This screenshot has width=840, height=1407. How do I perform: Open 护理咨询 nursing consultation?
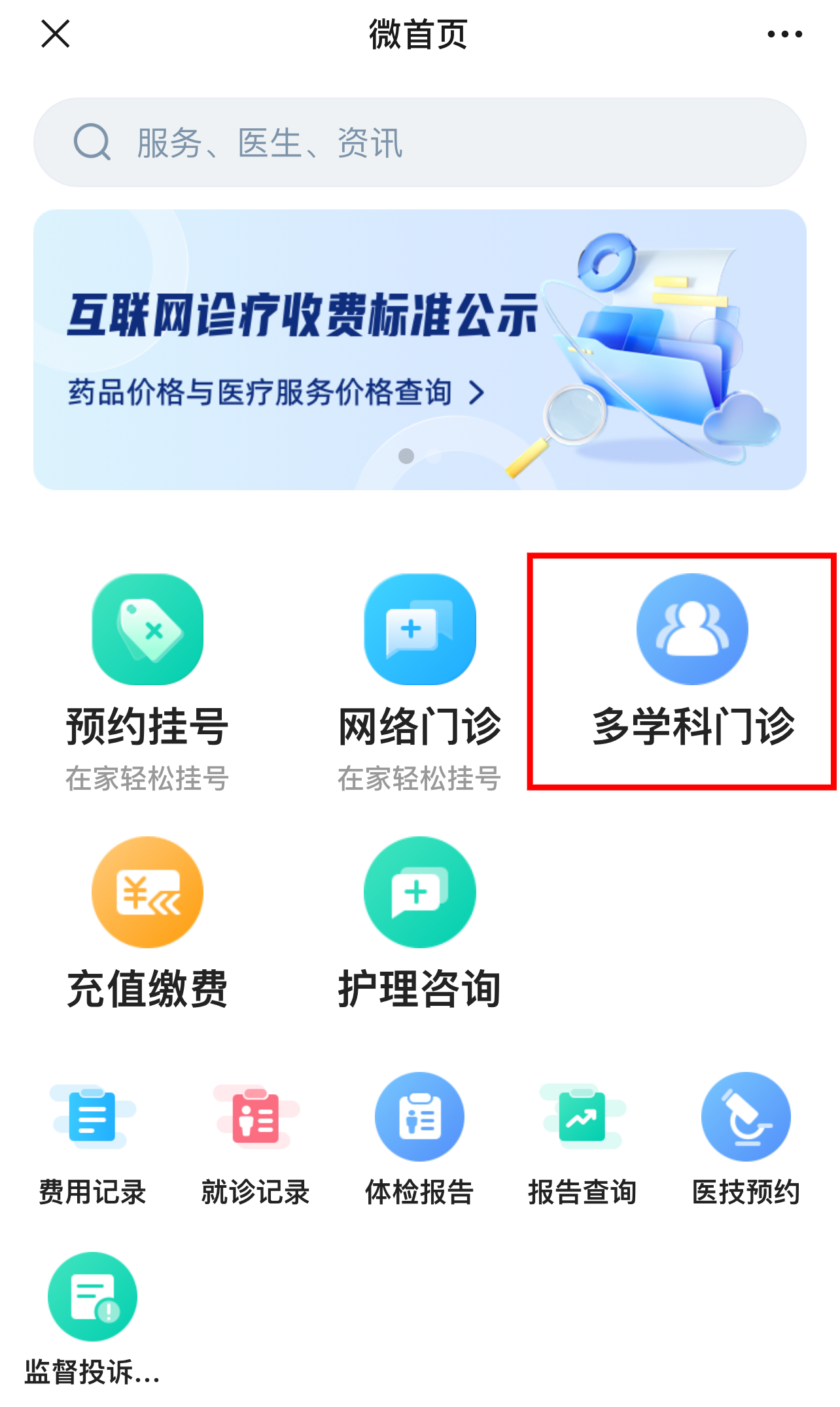(x=419, y=923)
